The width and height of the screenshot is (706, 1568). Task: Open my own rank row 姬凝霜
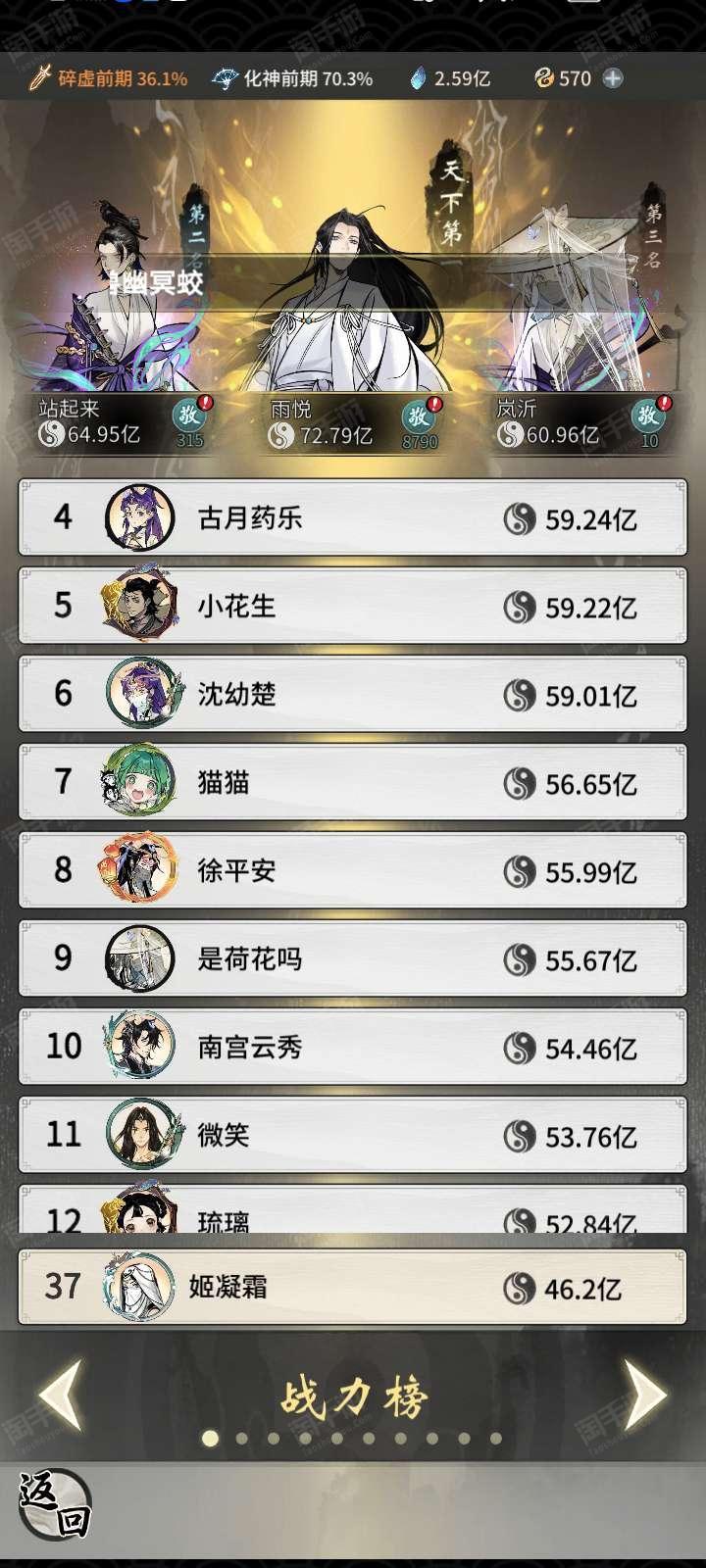353,1287
